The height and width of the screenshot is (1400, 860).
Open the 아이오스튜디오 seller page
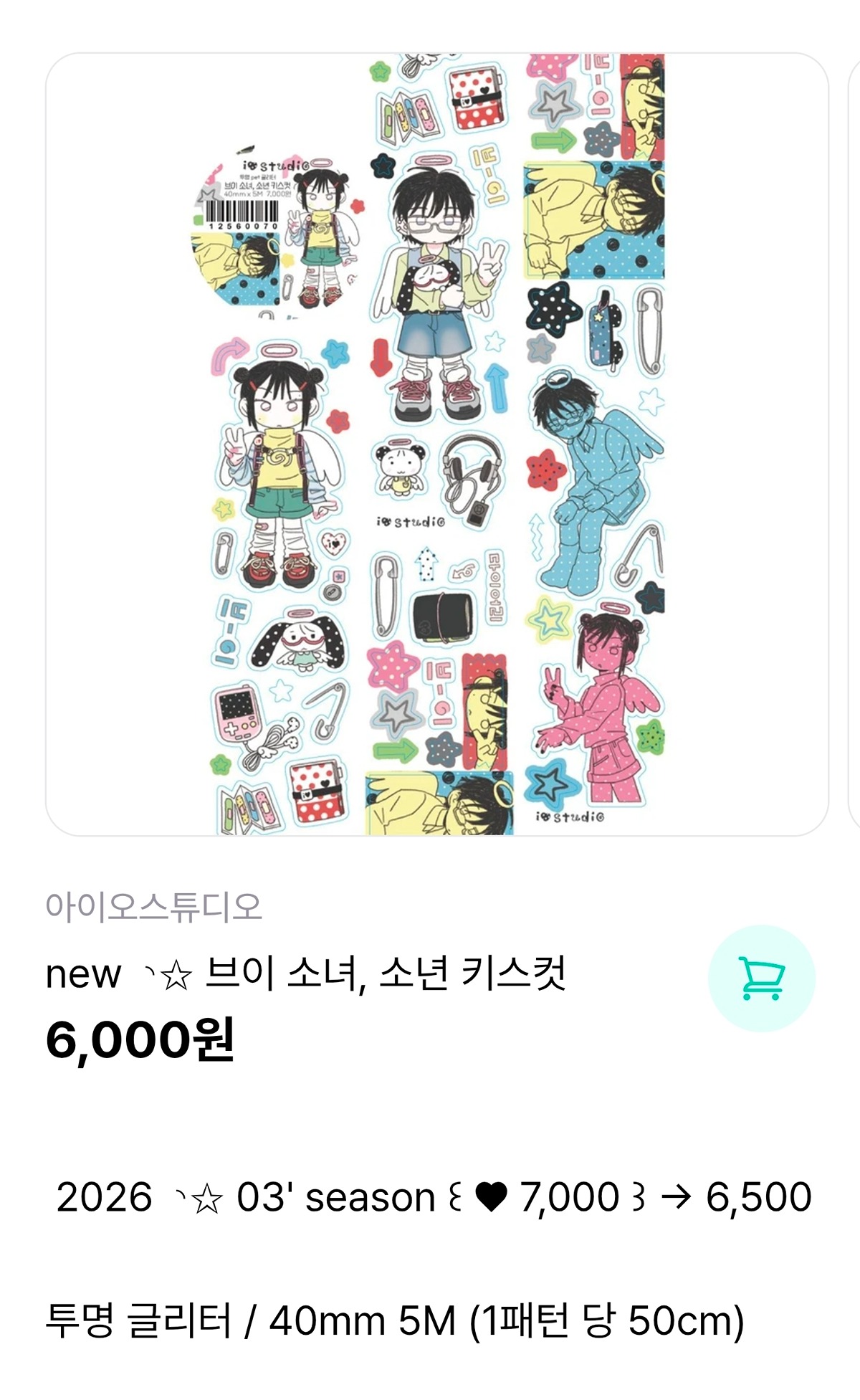point(154,906)
